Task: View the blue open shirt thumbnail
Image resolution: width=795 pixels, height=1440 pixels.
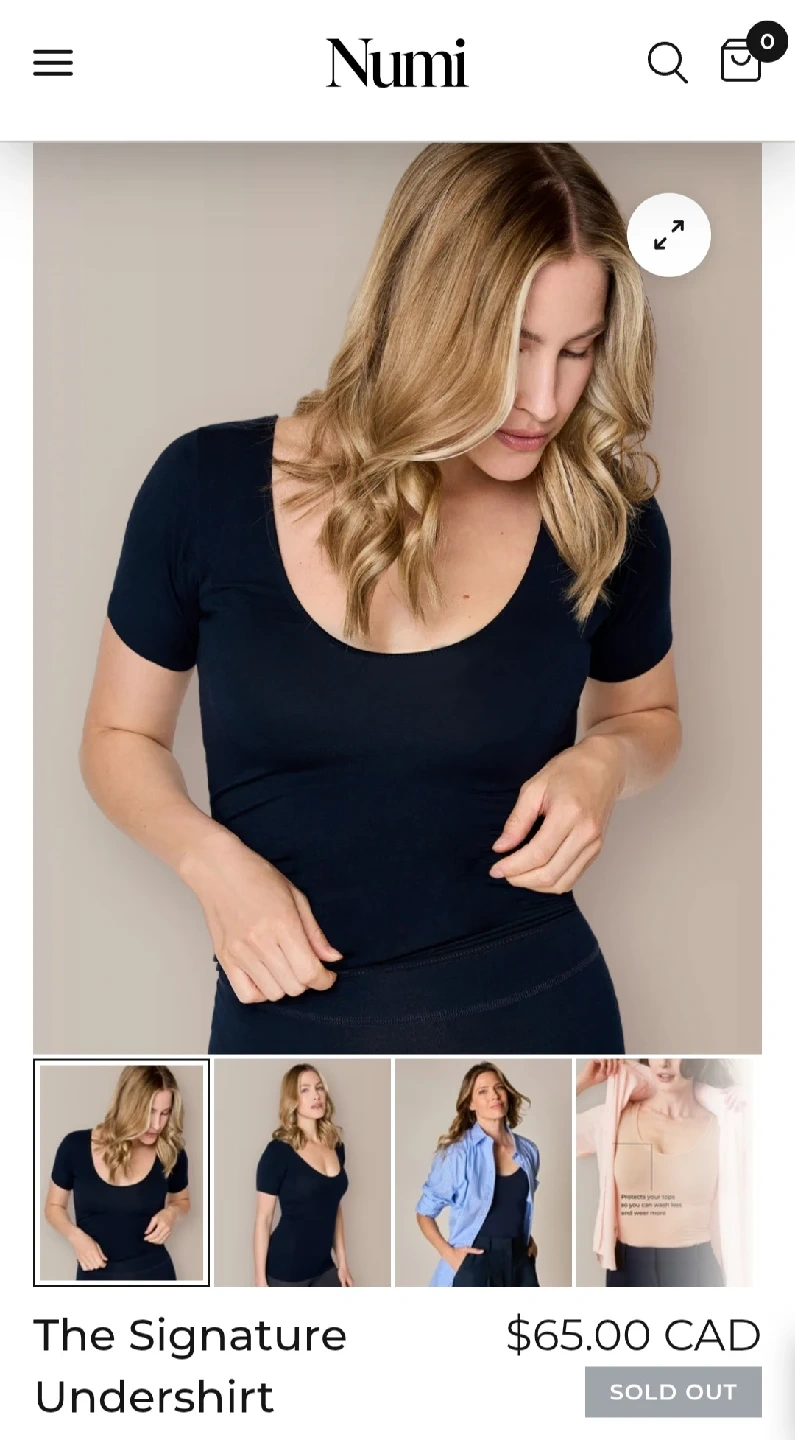Action: pos(483,1172)
